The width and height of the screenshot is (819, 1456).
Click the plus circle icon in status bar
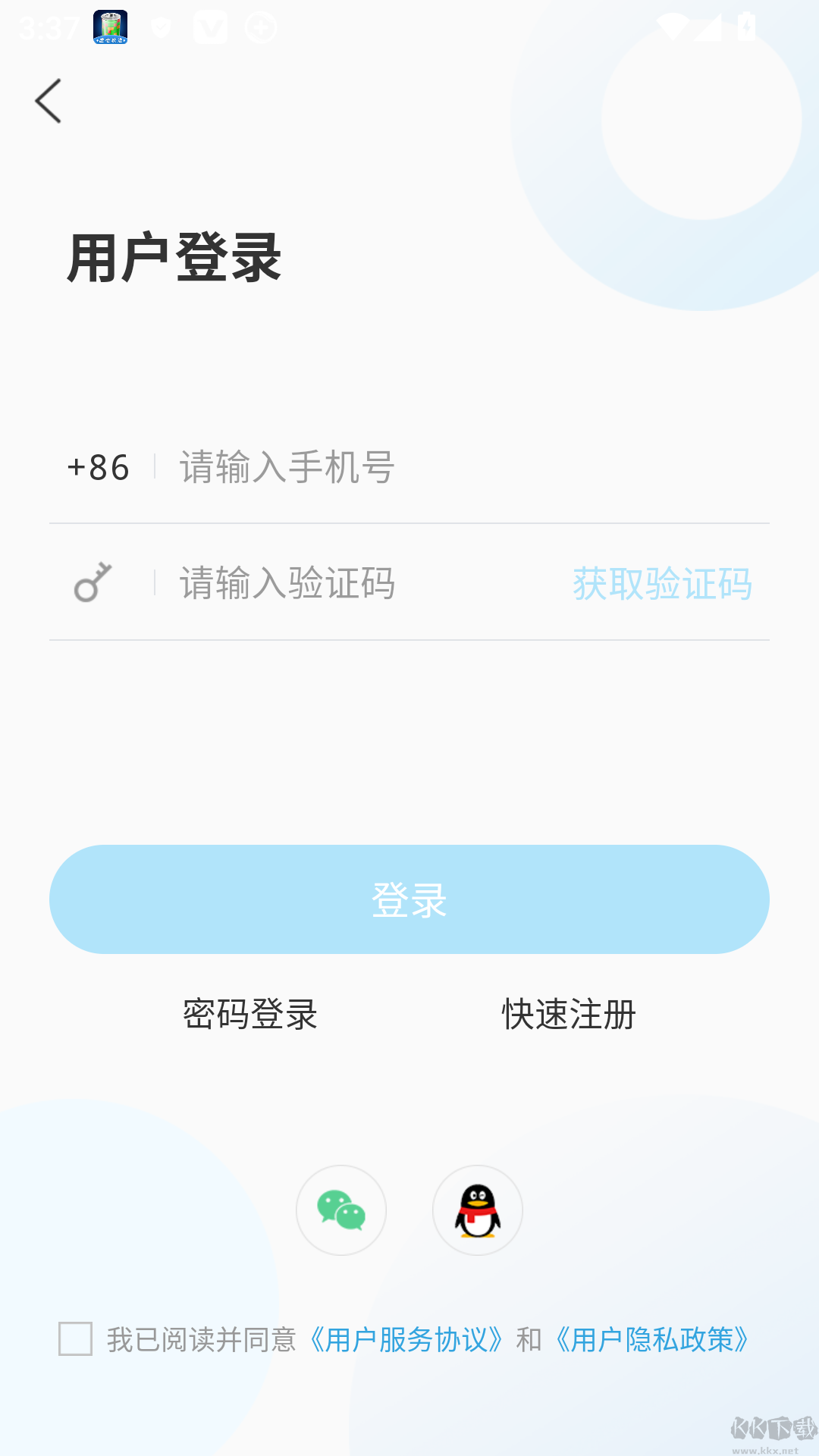(x=259, y=25)
